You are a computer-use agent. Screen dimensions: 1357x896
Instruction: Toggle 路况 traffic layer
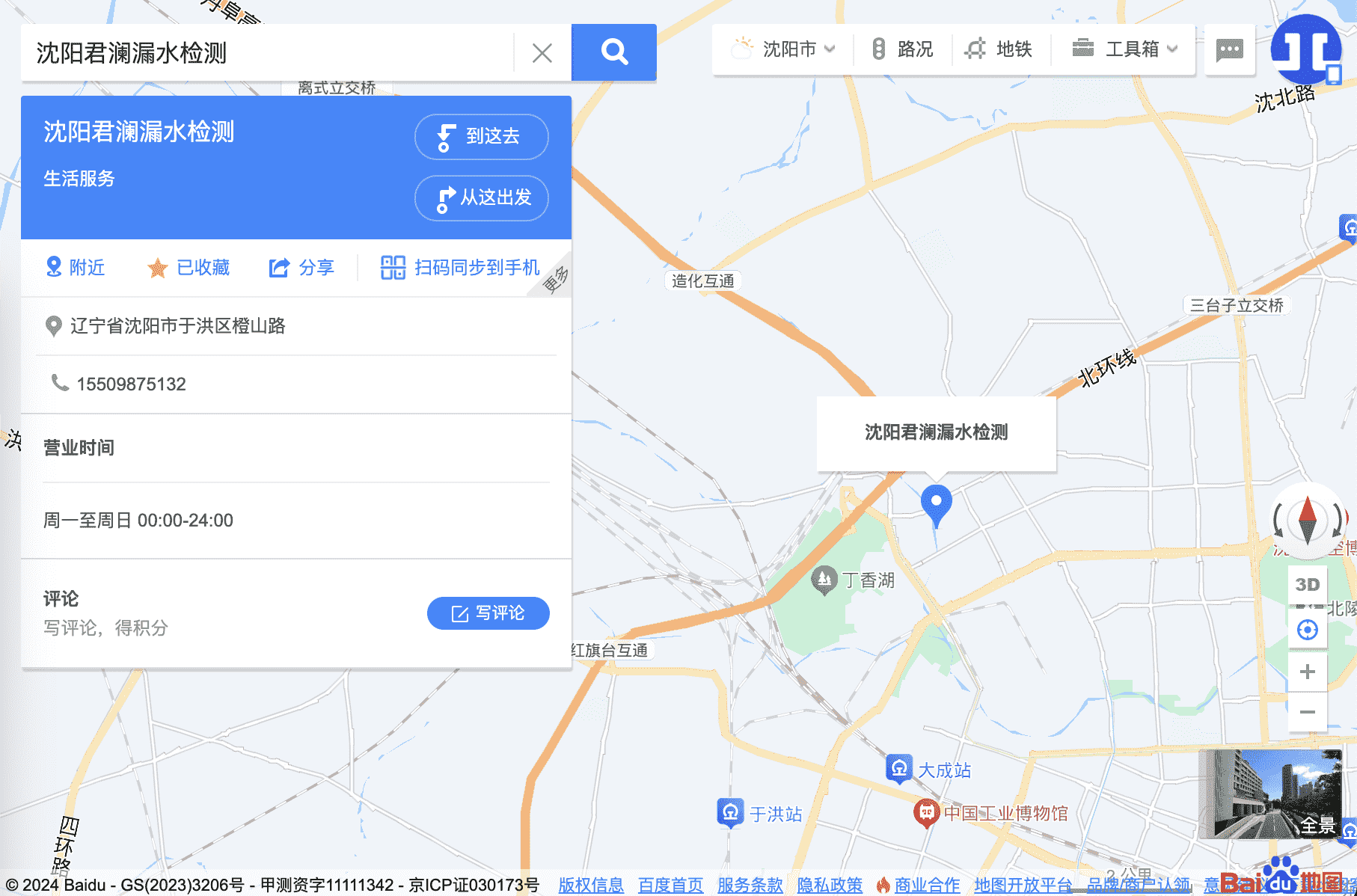pyautogui.click(x=903, y=49)
